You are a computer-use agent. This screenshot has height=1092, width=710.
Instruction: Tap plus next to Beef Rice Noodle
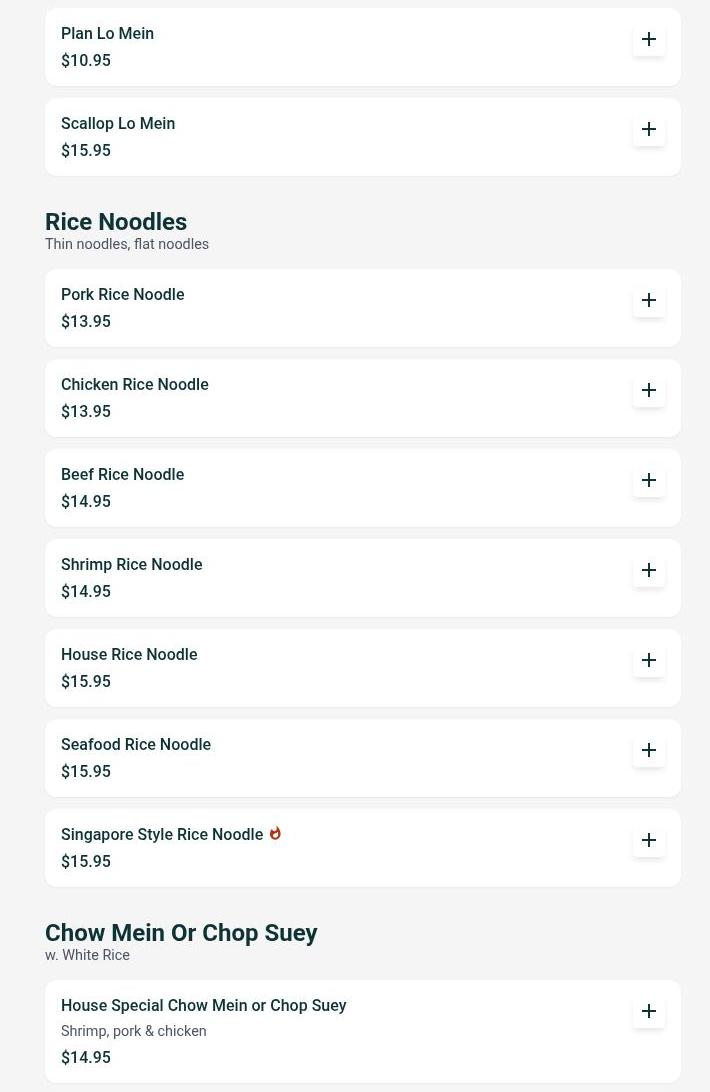coord(649,481)
